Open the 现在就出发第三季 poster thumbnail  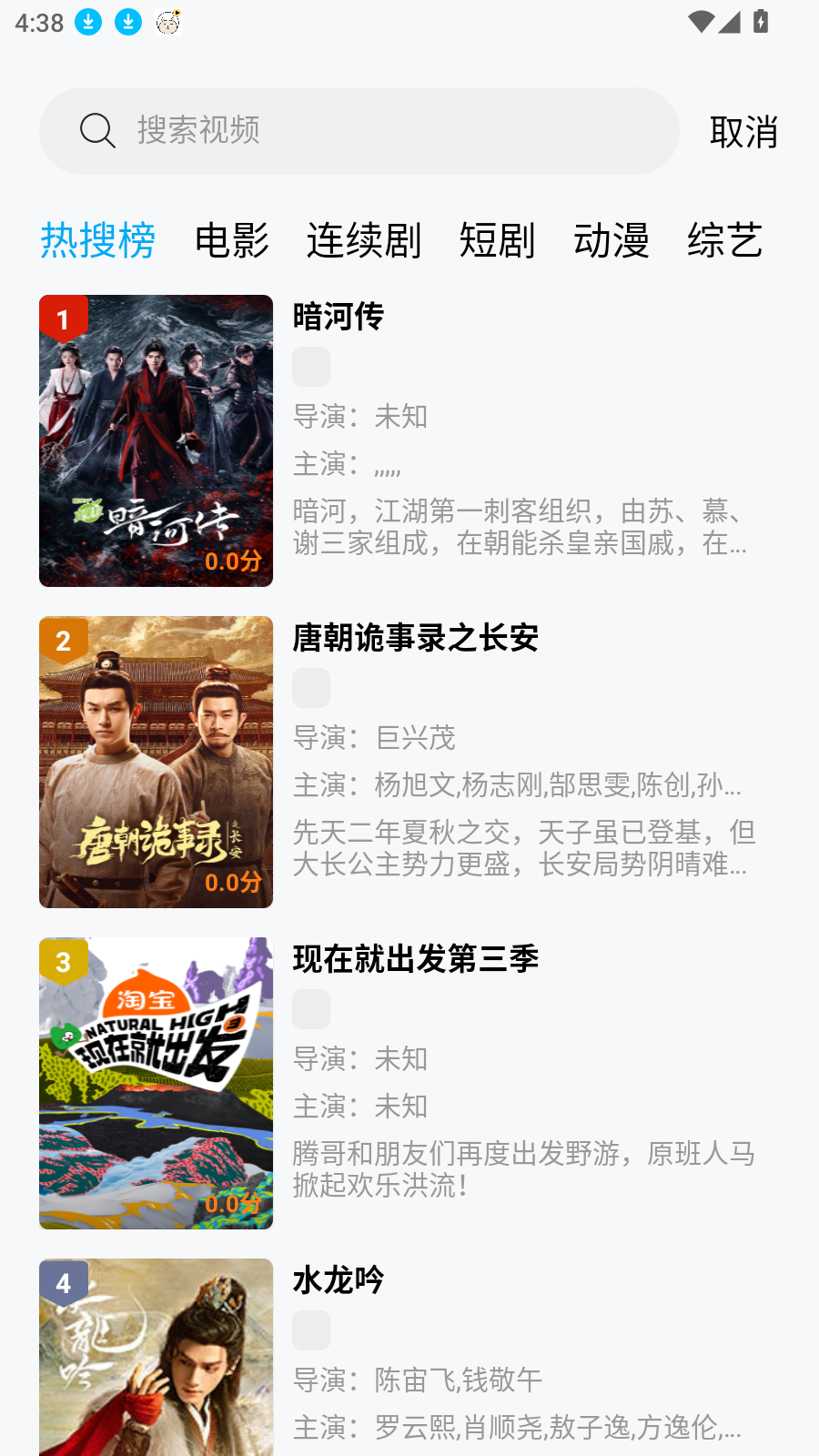click(156, 1083)
